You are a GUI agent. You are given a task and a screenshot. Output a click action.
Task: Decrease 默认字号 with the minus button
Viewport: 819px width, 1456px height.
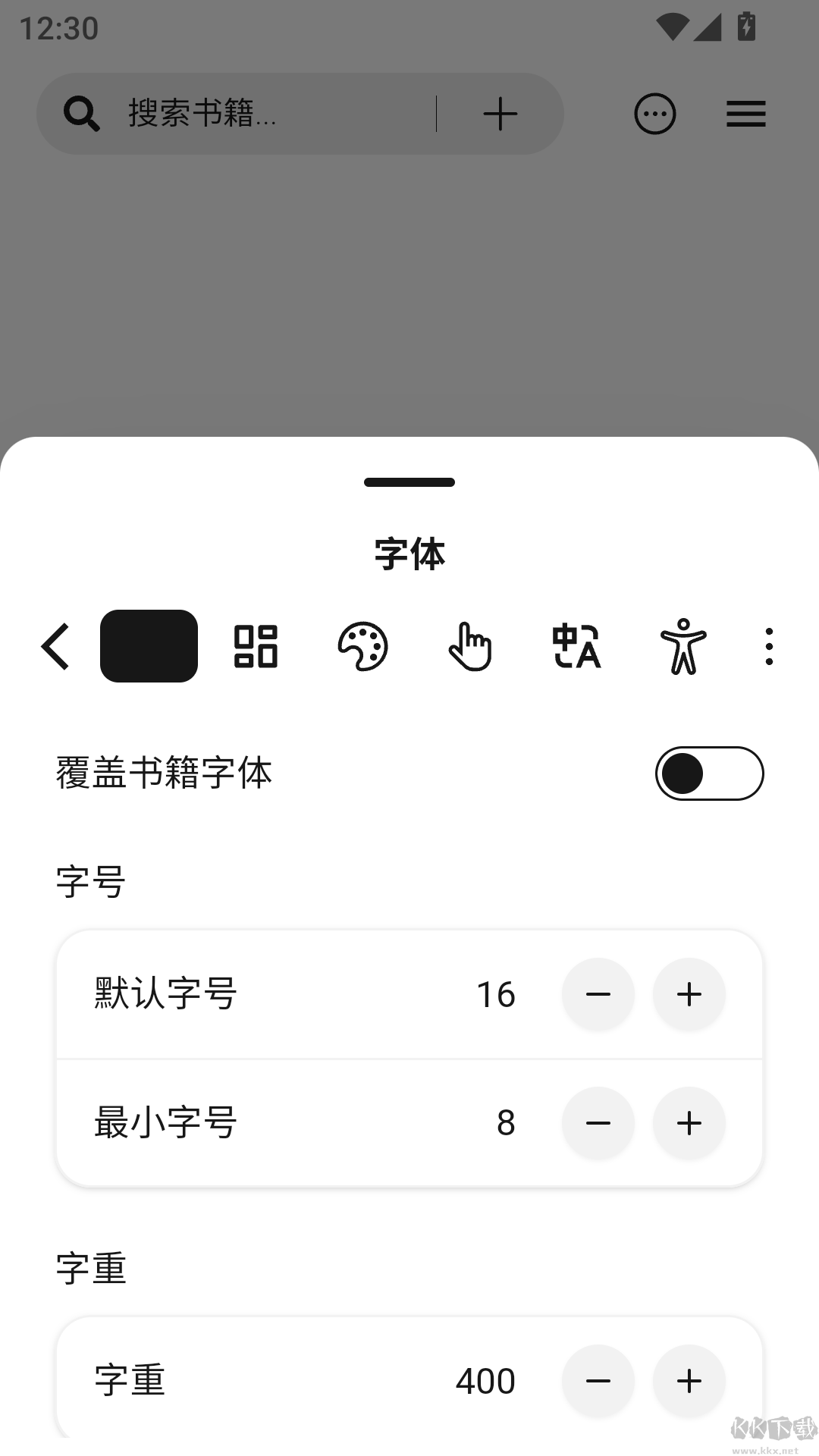598,994
